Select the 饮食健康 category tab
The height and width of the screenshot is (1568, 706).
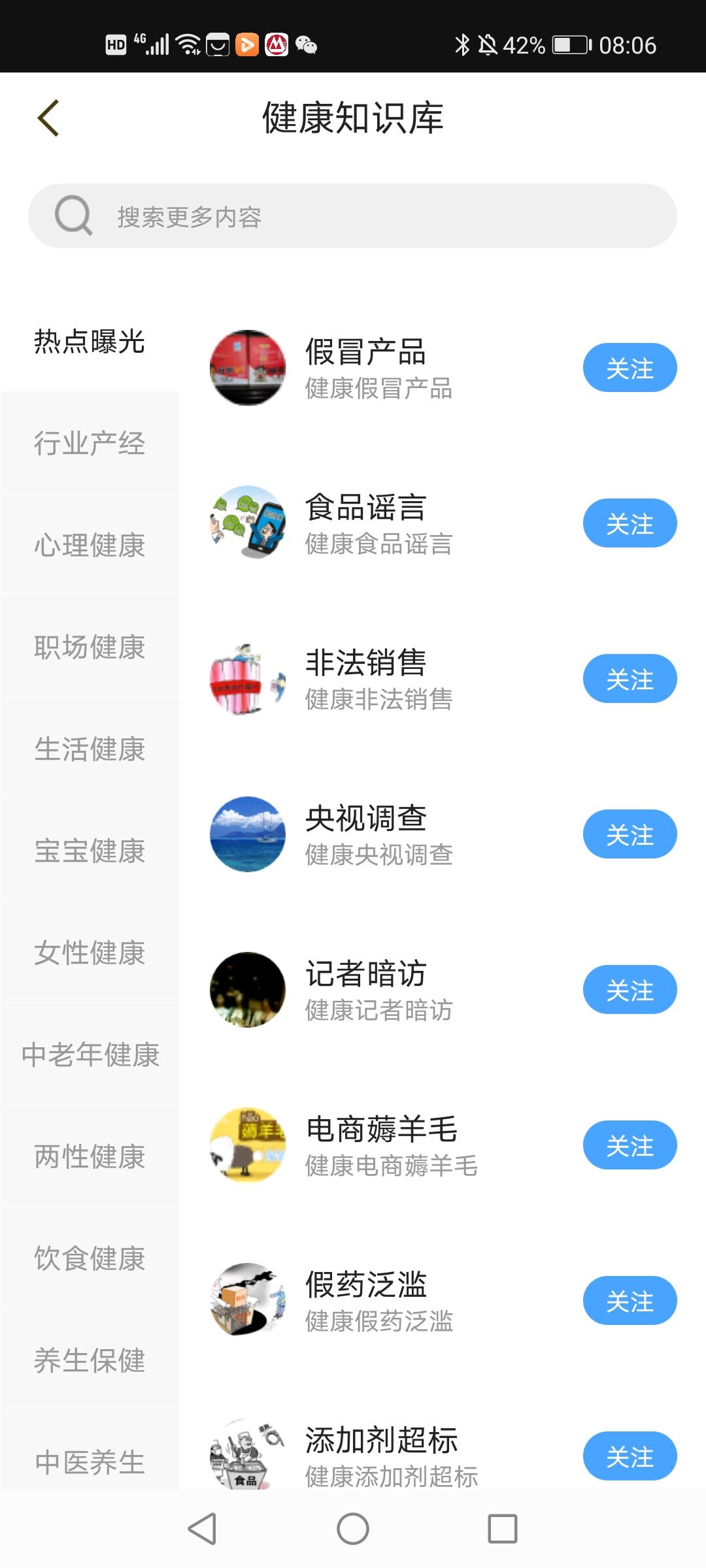pos(90,1258)
